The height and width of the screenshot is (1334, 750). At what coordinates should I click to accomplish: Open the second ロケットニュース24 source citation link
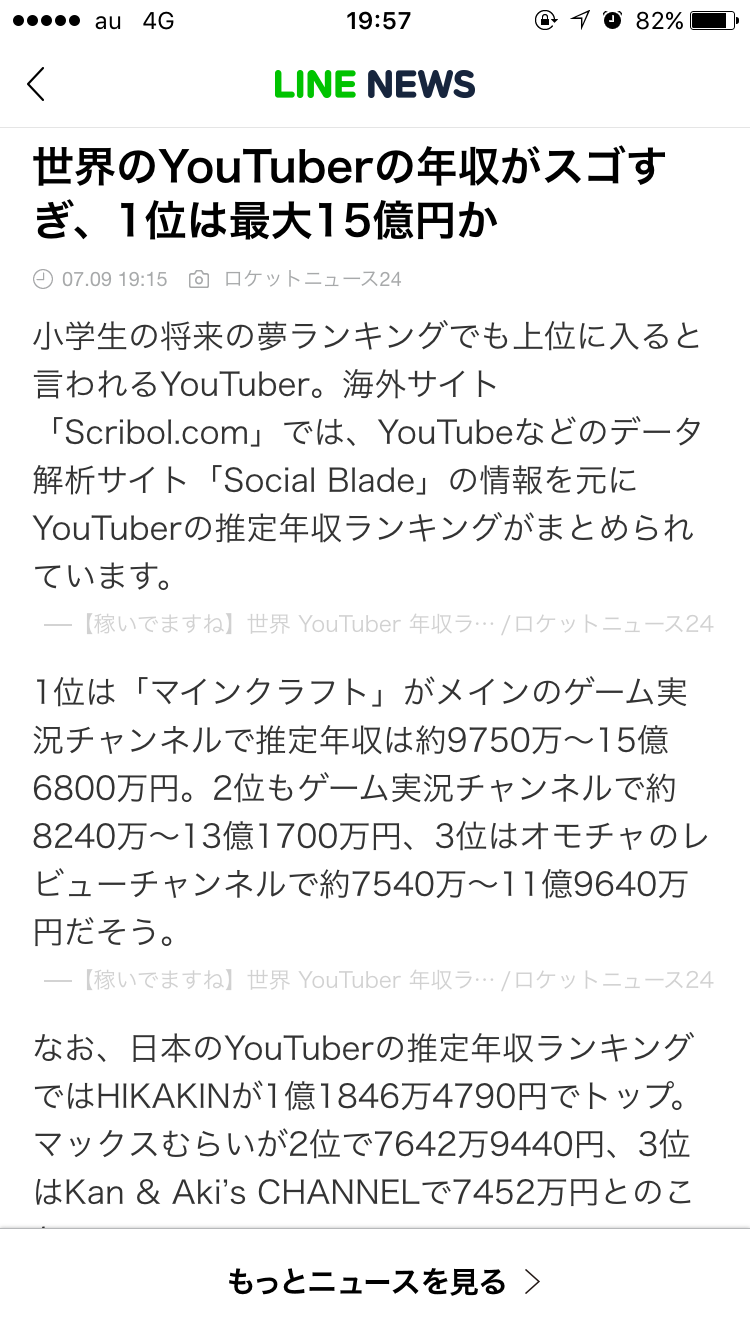coord(379,980)
